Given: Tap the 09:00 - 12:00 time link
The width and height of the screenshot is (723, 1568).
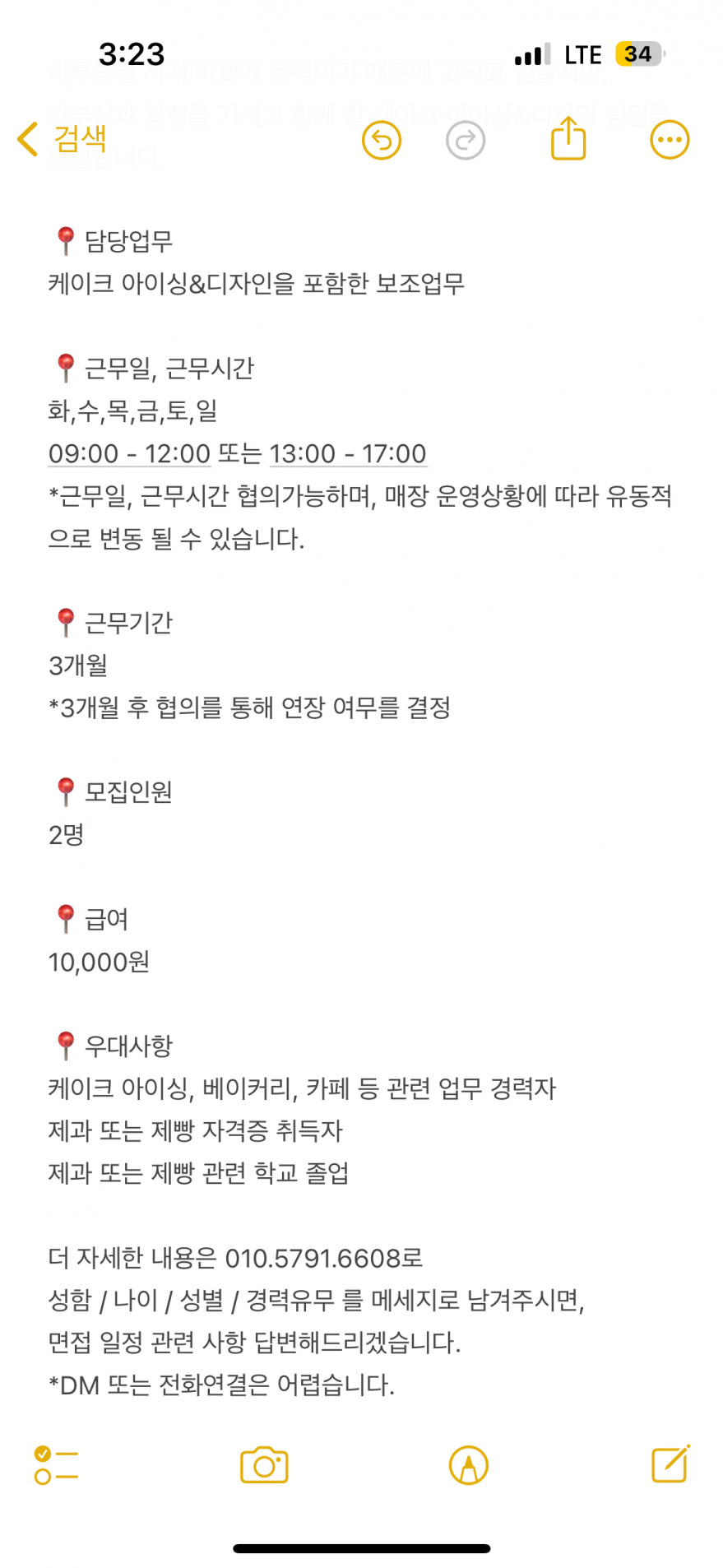Looking at the screenshot, I should coord(130,453).
